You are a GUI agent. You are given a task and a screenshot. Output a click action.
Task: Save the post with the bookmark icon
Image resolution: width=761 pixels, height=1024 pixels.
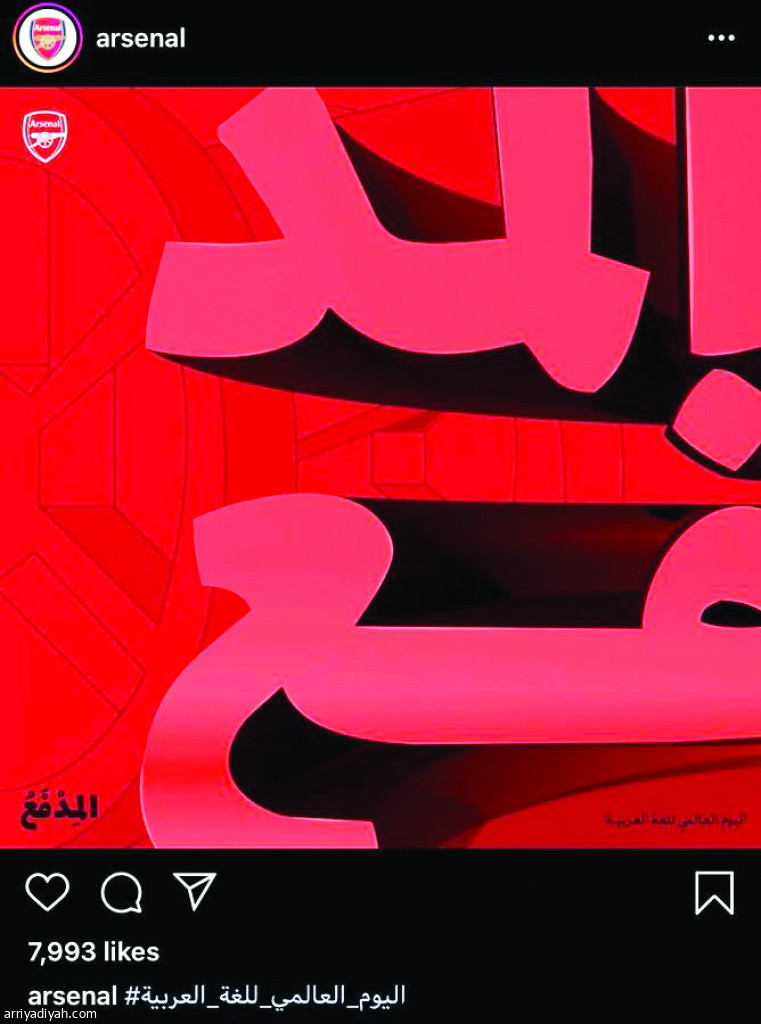[714, 893]
